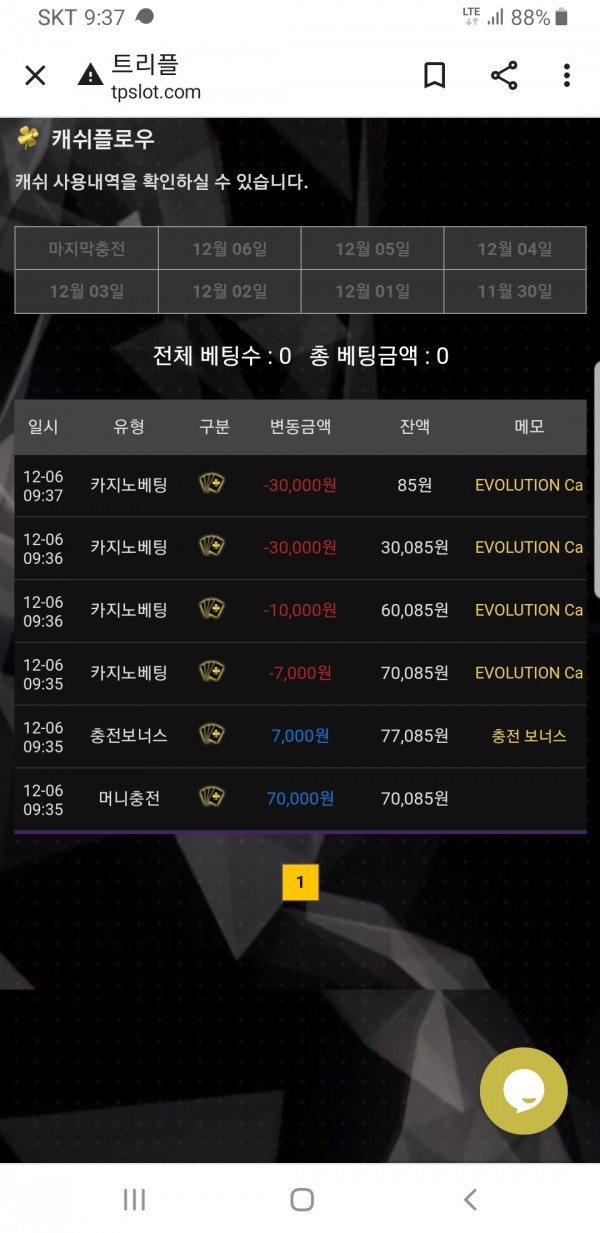Viewport: 600px width, 1233px height.
Task: Open the chat support bubble
Action: tap(523, 1091)
